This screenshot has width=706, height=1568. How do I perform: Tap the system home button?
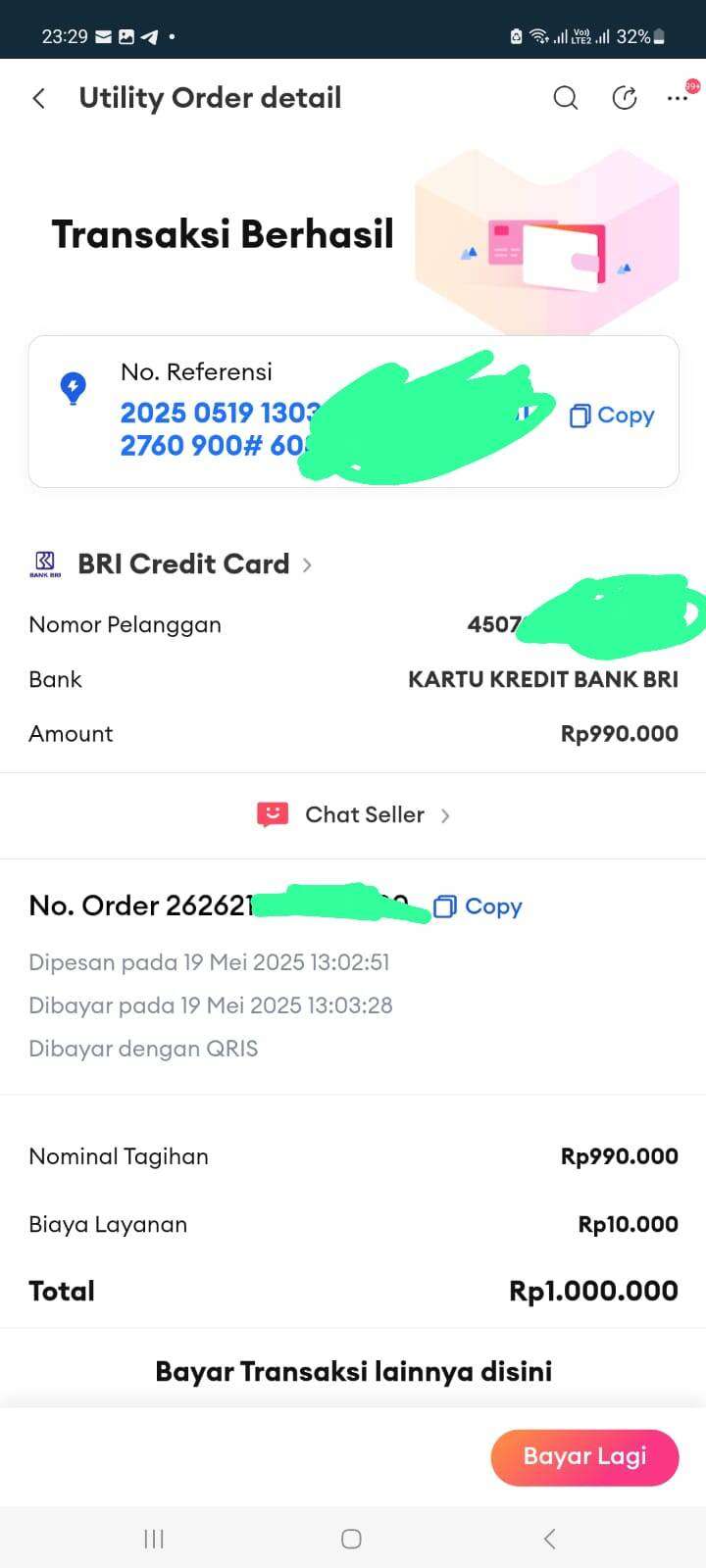coord(351,1539)
